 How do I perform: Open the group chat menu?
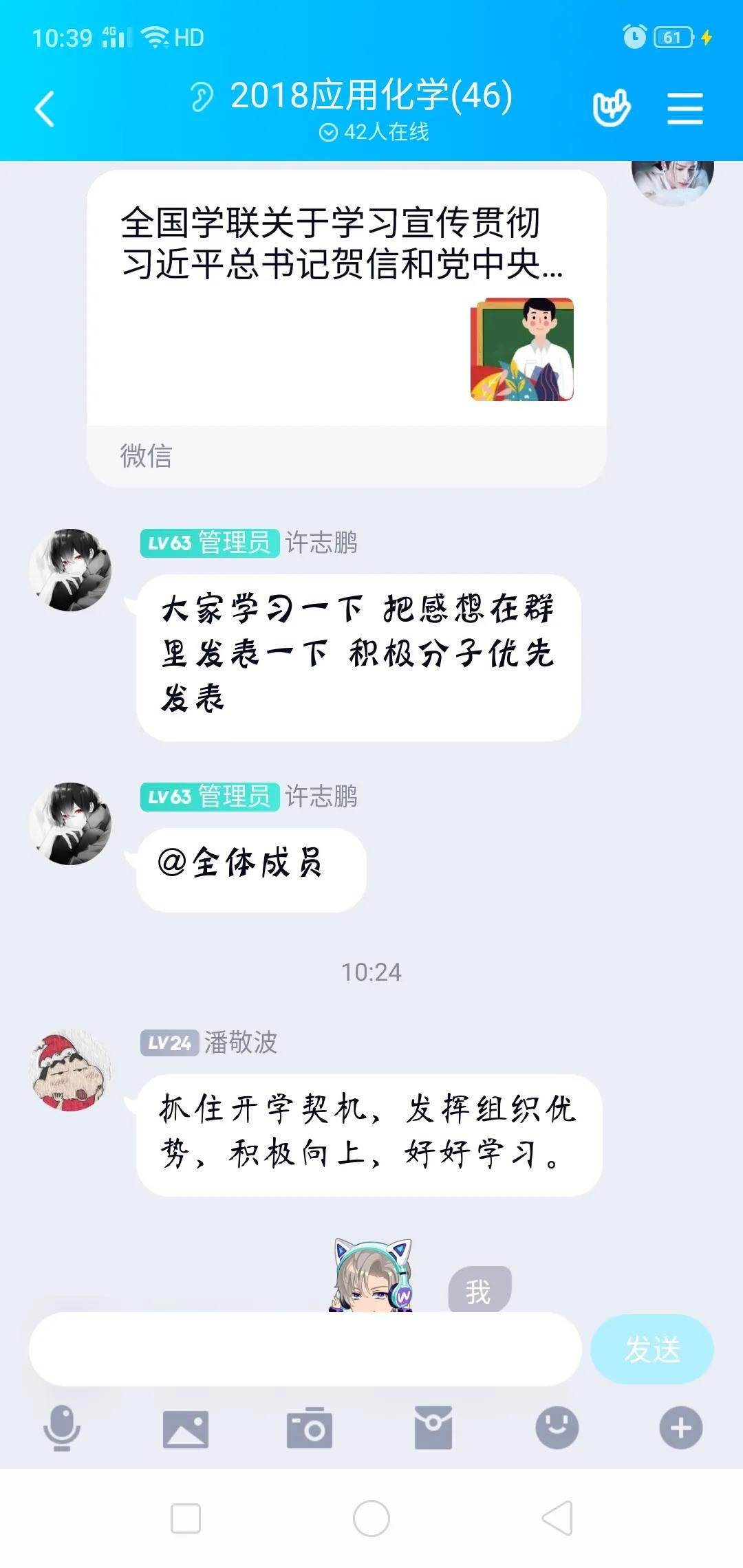coord(685,109)
